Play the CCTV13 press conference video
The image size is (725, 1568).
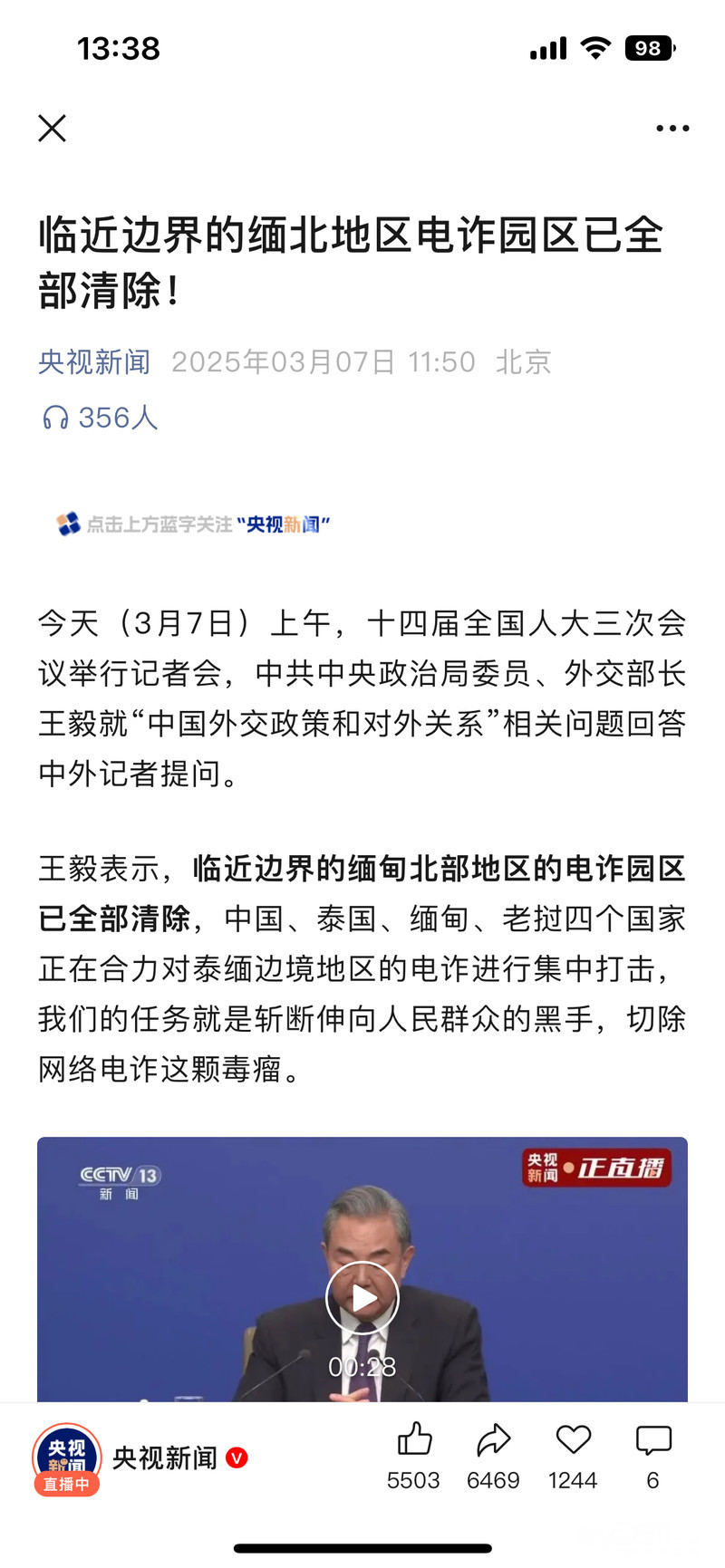pyautogui.click(x=362, y=1298)
